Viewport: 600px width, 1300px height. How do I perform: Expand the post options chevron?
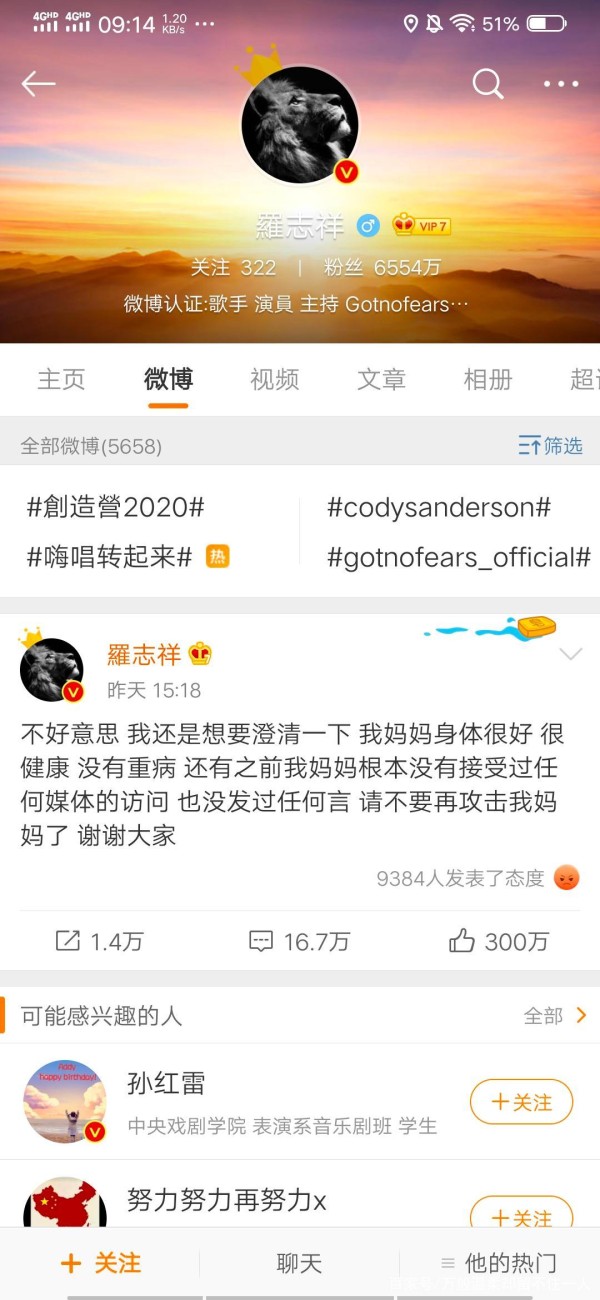(x=570, y=655)
